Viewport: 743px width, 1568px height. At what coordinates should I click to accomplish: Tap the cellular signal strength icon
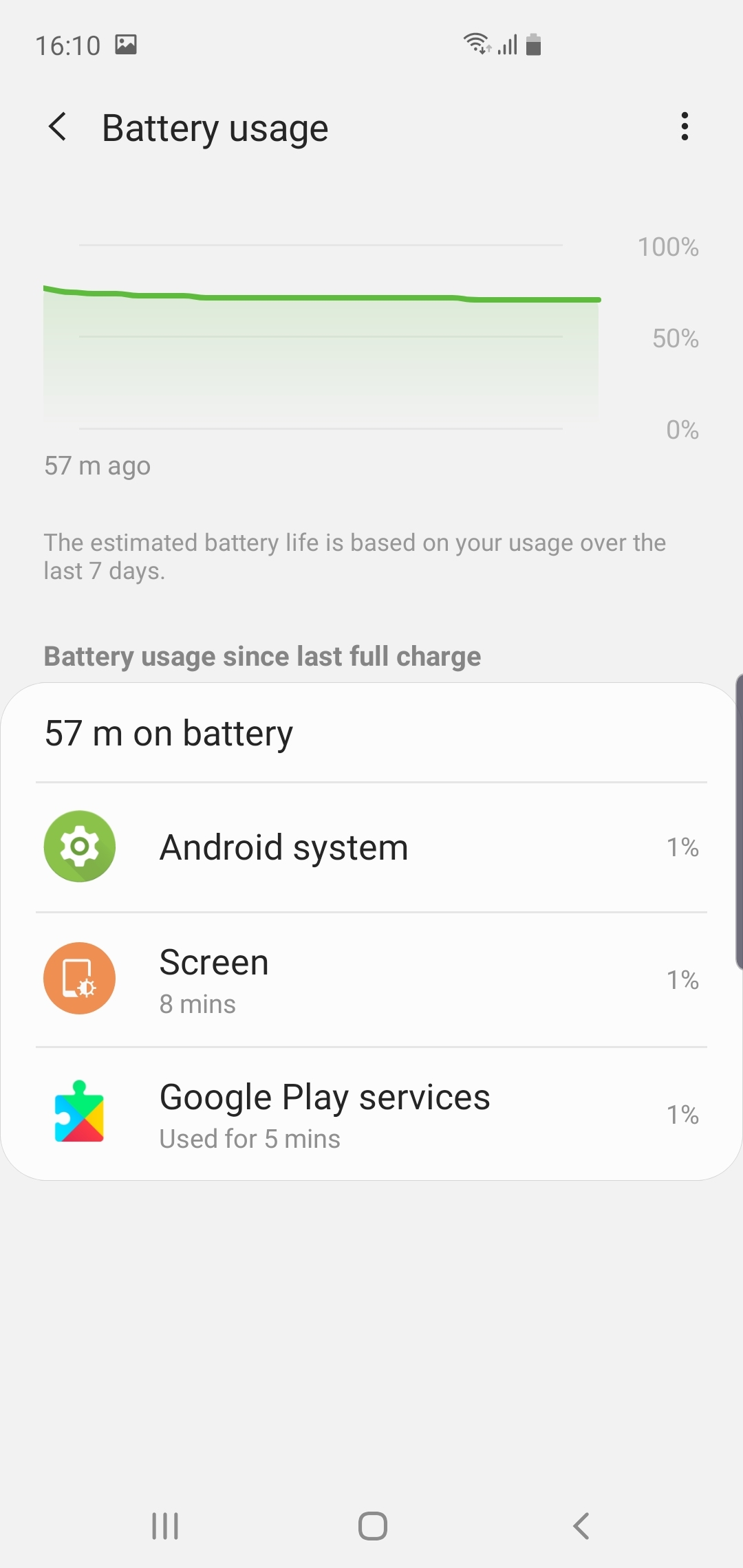tap(508, 43)
